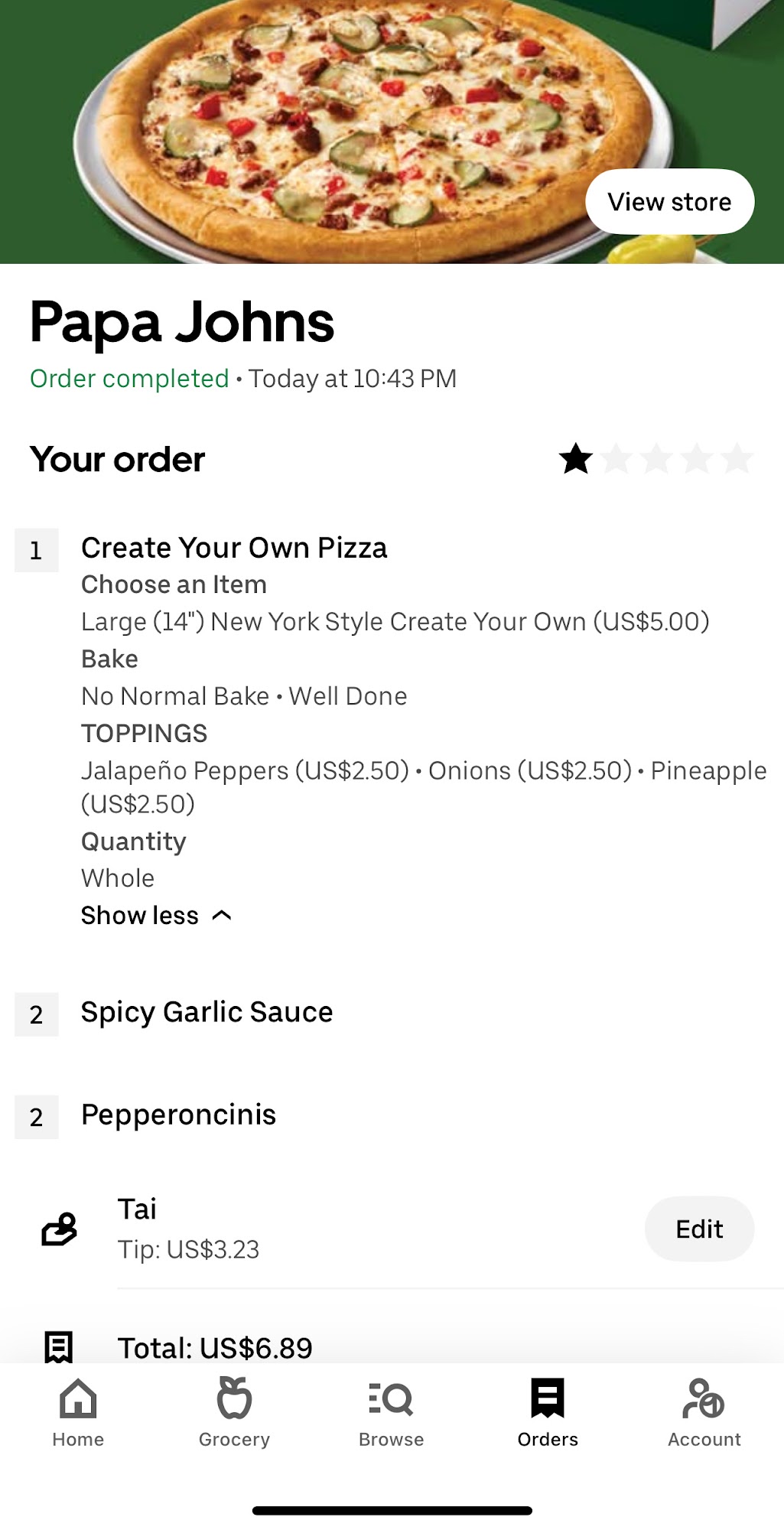Viewport: 784px width, 1530px height.
Task: Edit the tip for Tai
Action: 698,1228
